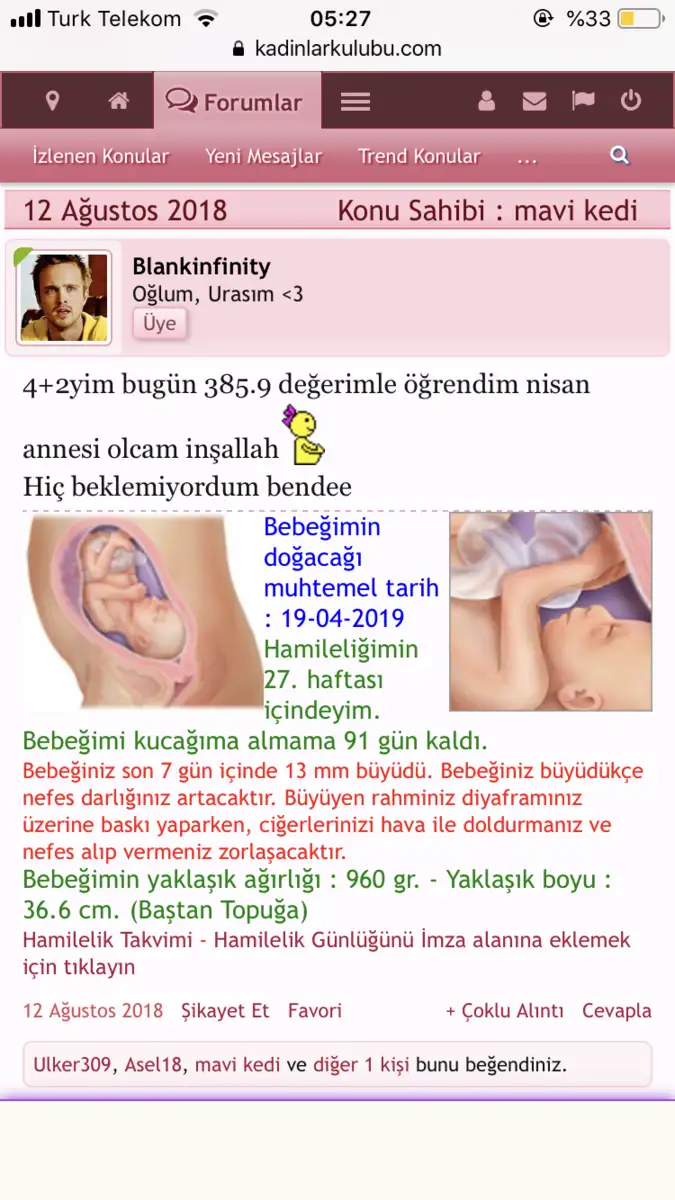This screenshot has height=1200, width=675.
Task: Tap the power logout icon
Action: [x=630, y=101]
